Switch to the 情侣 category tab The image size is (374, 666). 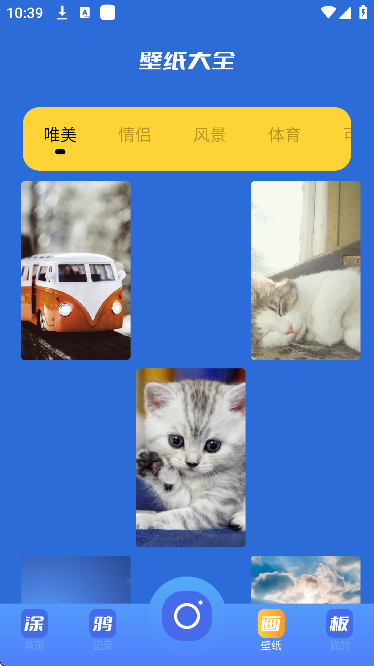point(135,135)
